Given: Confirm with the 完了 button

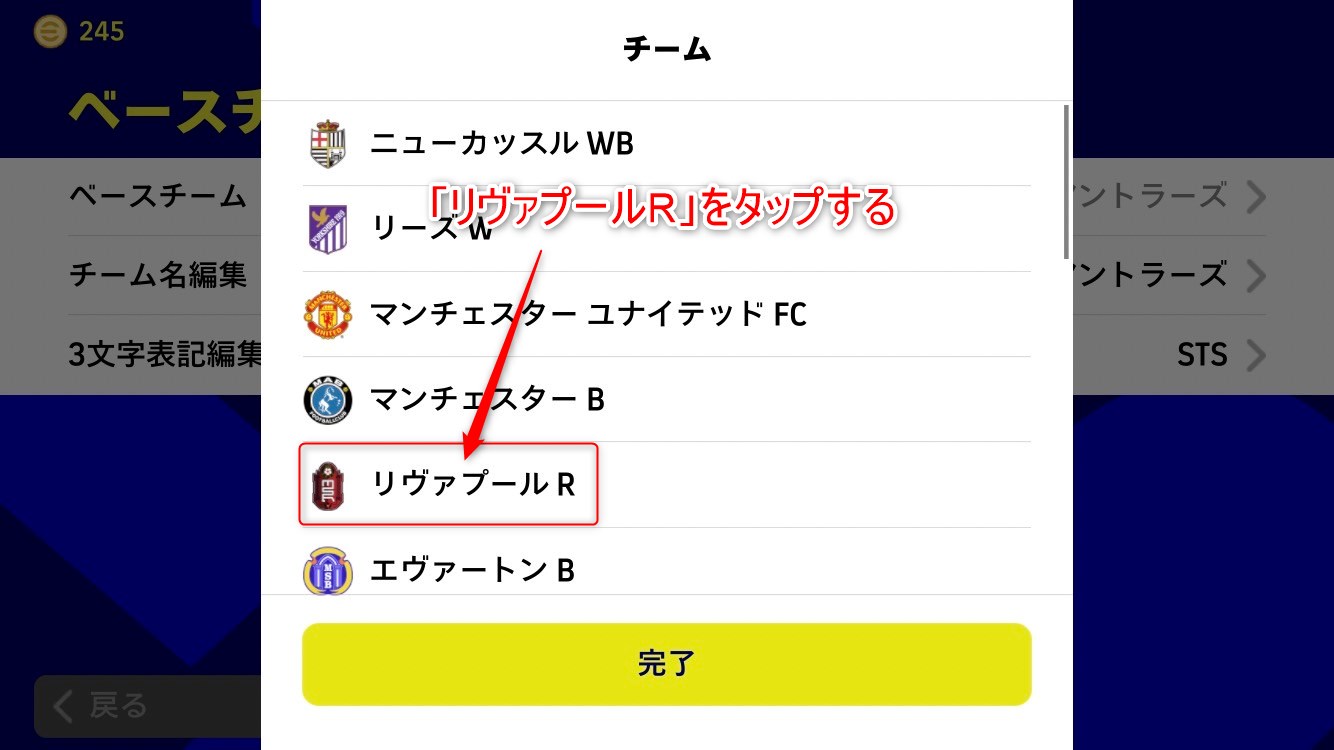Looking at the screenshot, I should coord(666,664).
